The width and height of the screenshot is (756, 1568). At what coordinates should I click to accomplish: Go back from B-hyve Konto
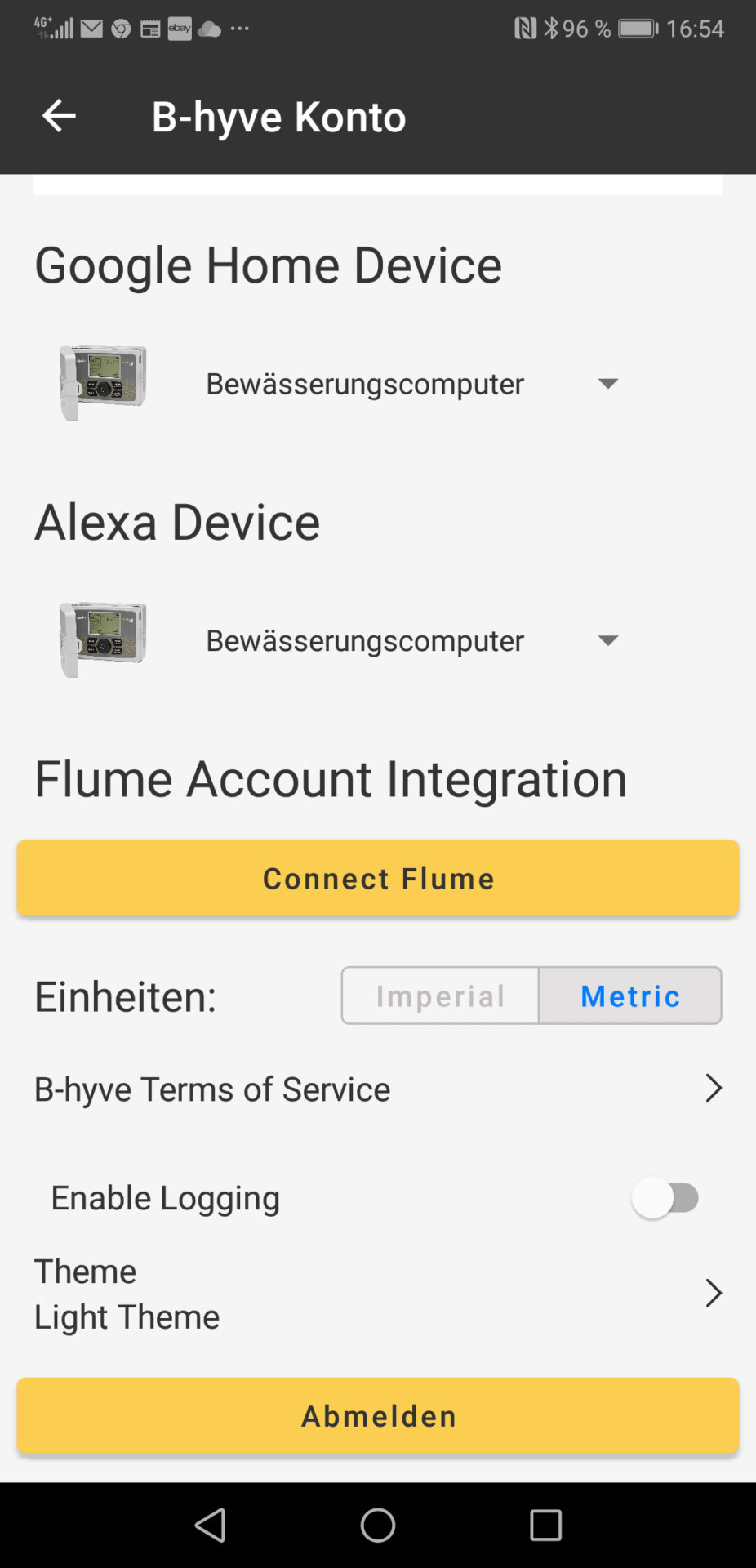tap(59, 116)
